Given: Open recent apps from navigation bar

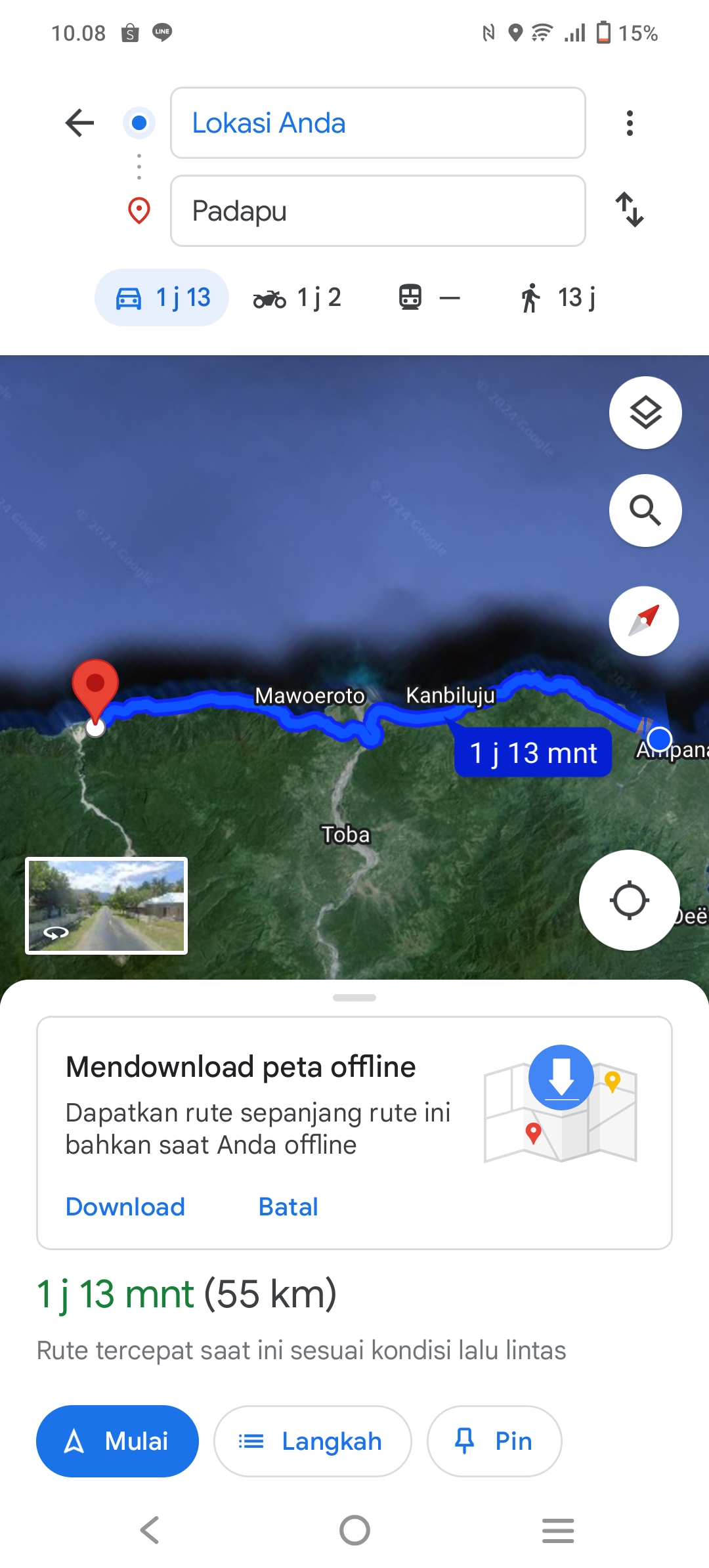Looking at the screenshot, I should (558, 1531).
